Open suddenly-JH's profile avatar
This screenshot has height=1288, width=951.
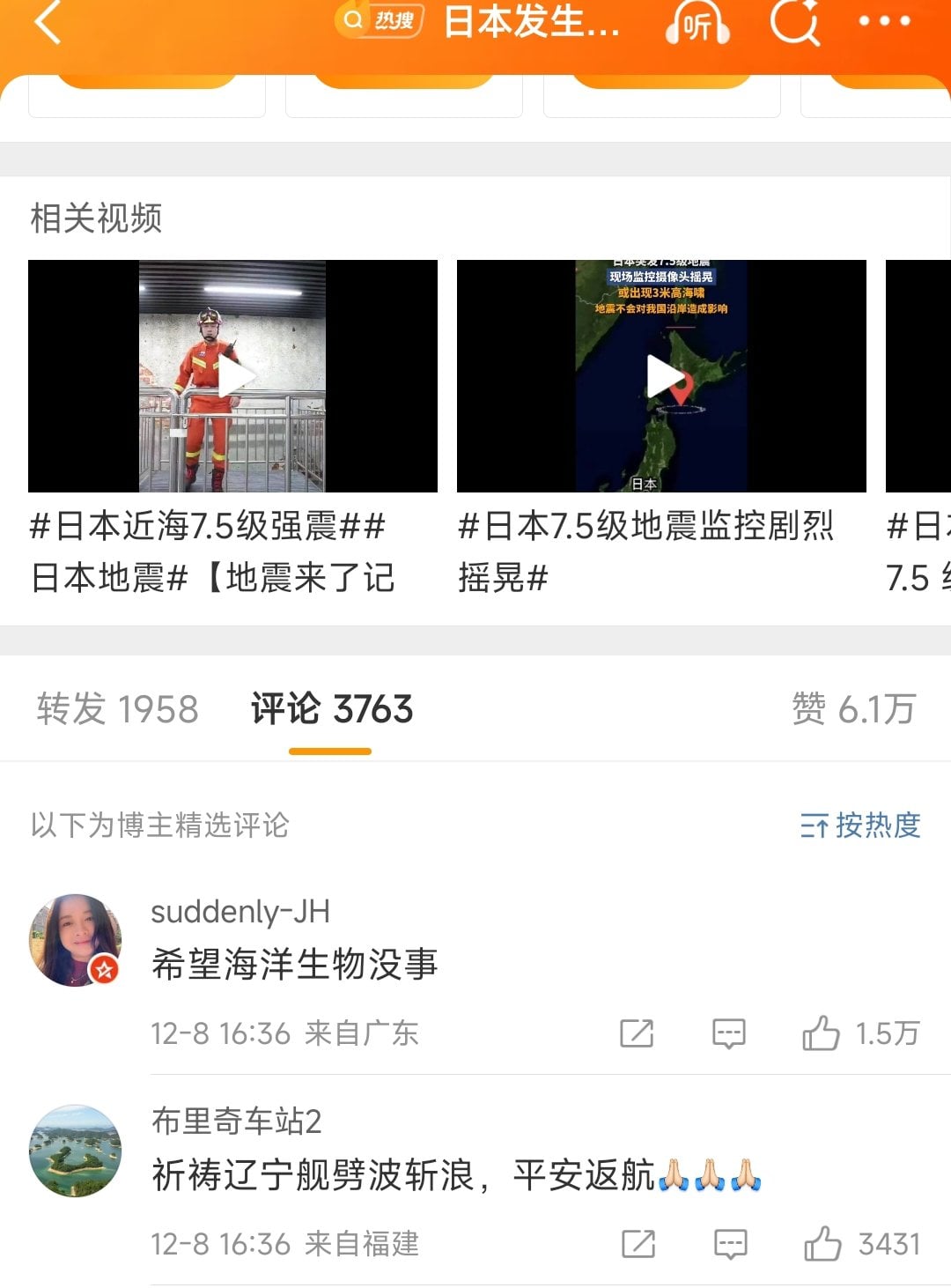[76, 940]
